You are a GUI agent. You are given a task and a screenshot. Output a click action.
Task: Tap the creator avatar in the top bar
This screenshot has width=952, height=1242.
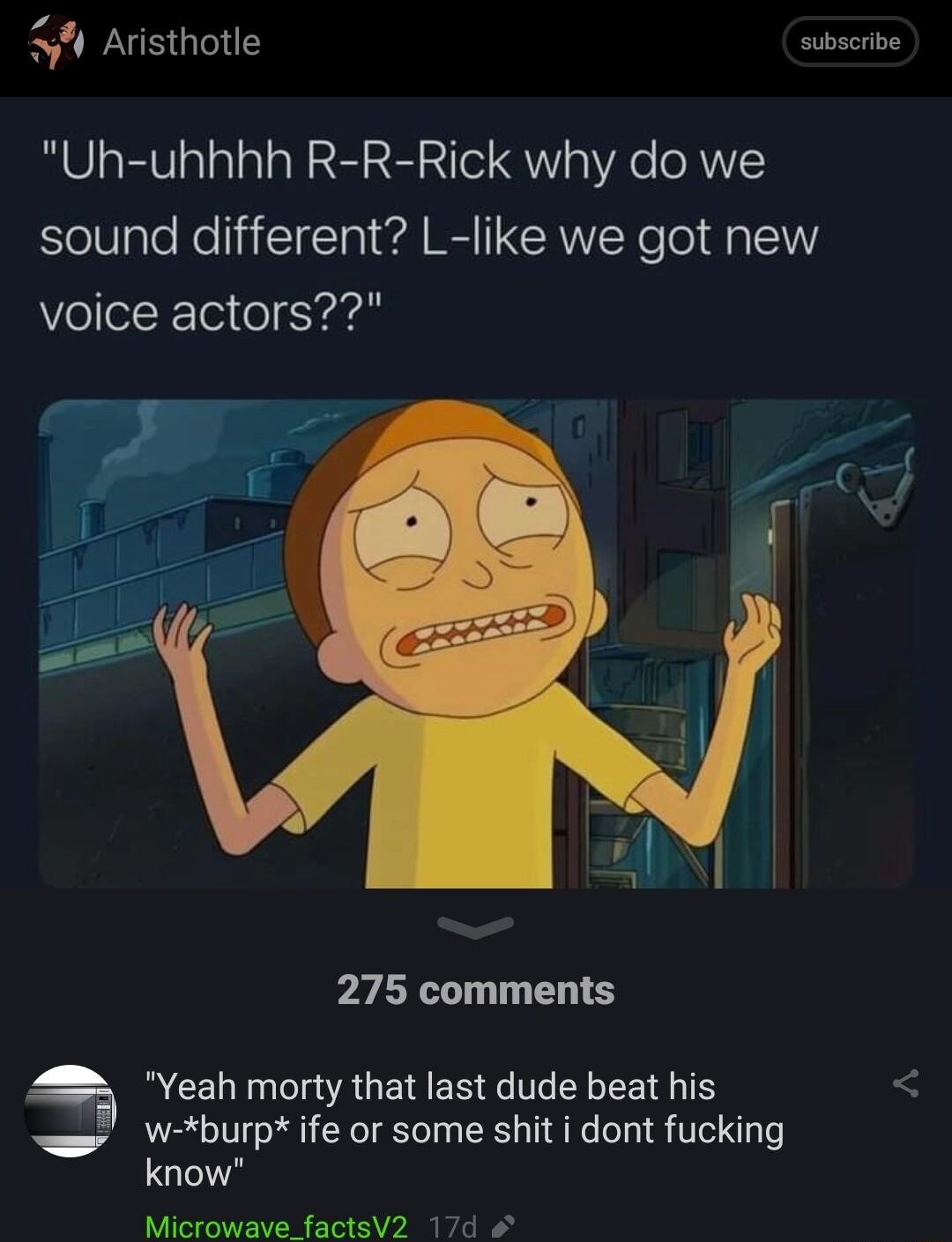(x=53, y=41)
